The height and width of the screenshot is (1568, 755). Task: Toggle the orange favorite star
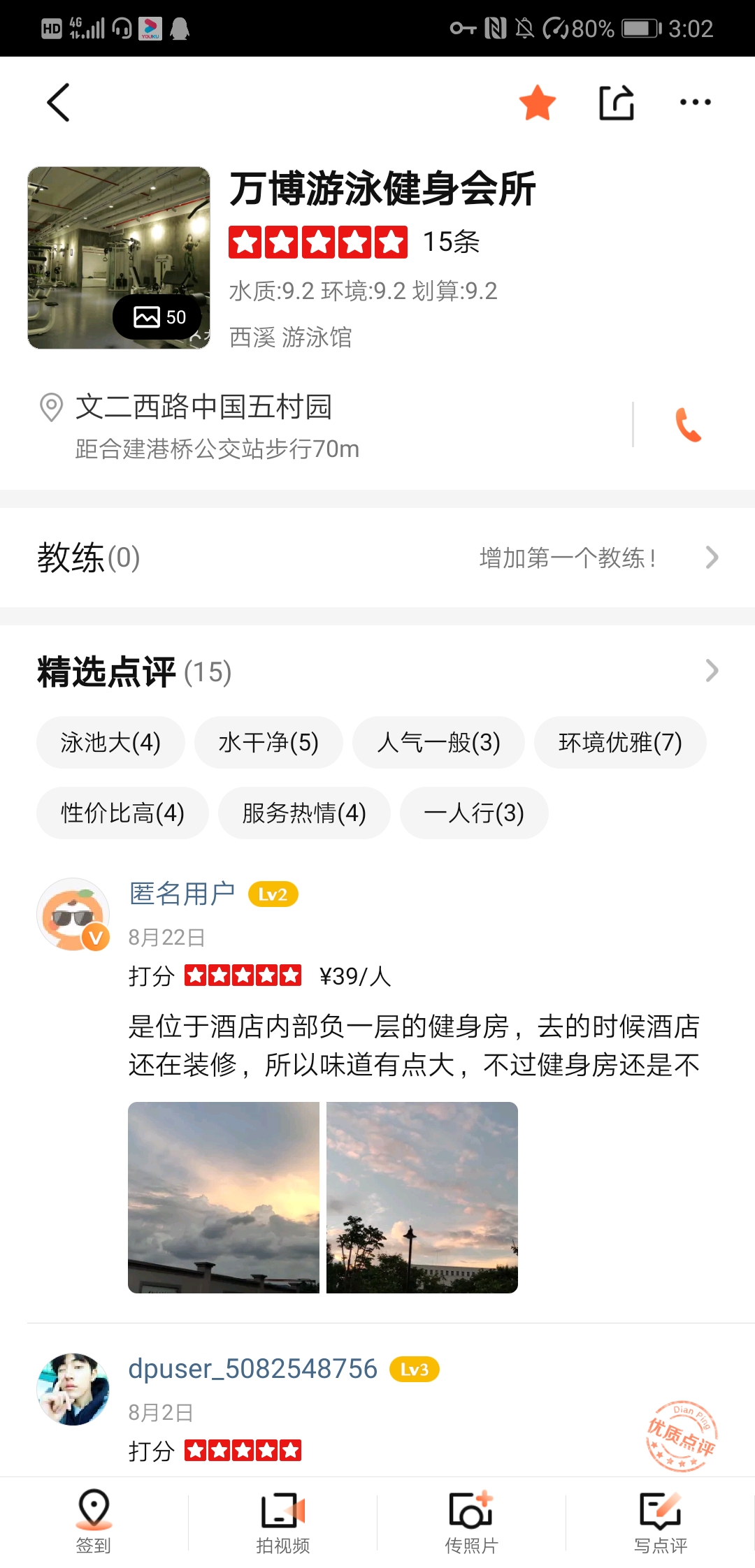coord(537,103)
